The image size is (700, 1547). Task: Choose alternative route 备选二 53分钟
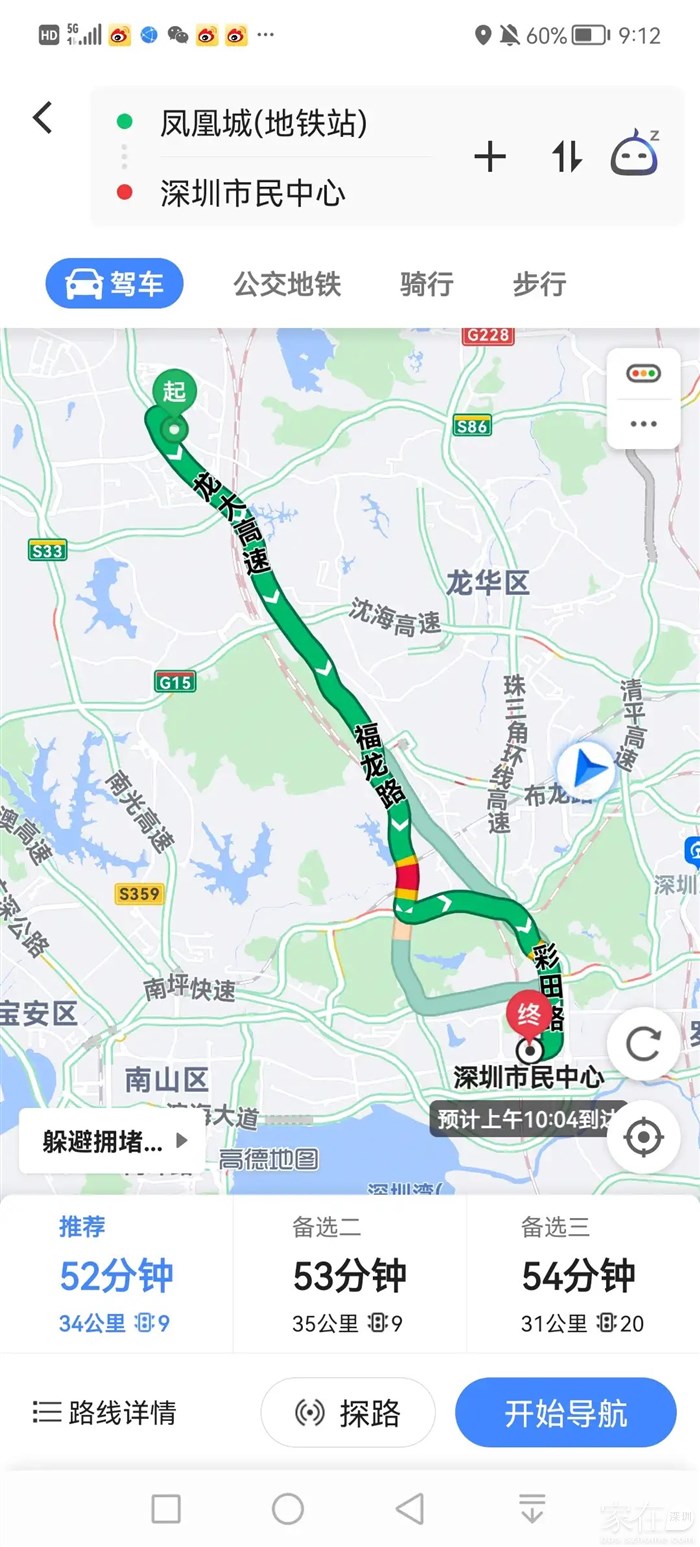[x=349, y=1275]
